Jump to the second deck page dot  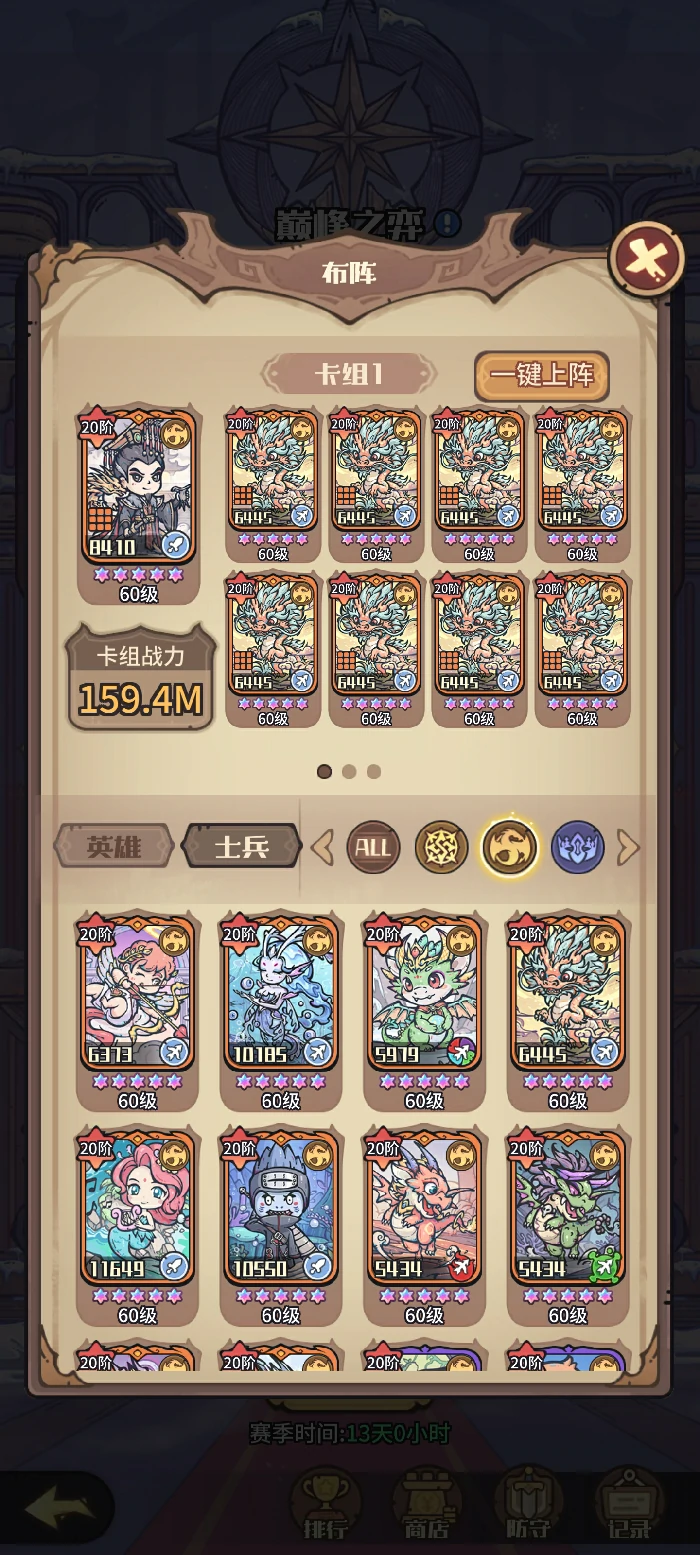349,771
